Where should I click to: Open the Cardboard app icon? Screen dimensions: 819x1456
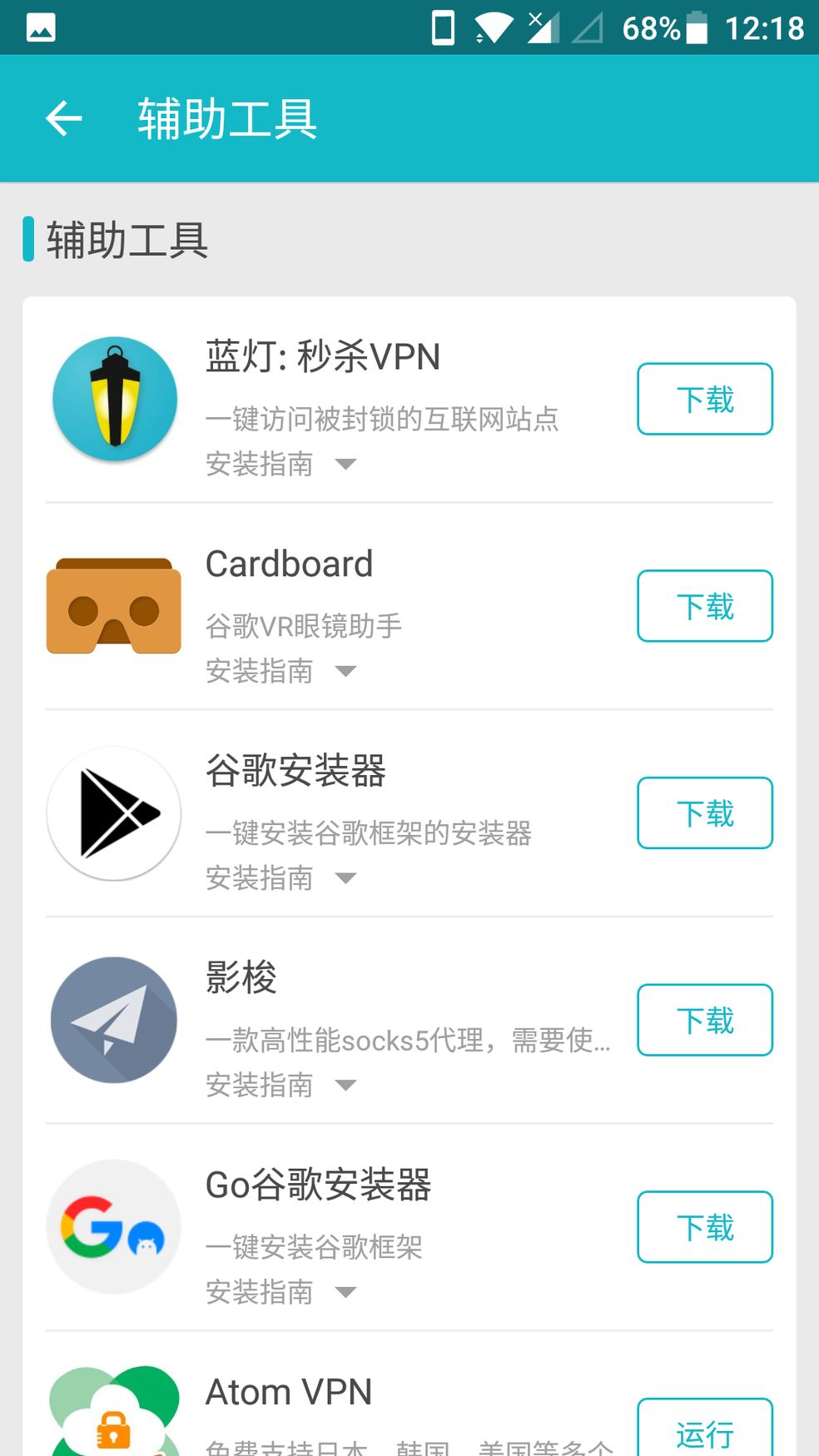click(x=114, y=606)
